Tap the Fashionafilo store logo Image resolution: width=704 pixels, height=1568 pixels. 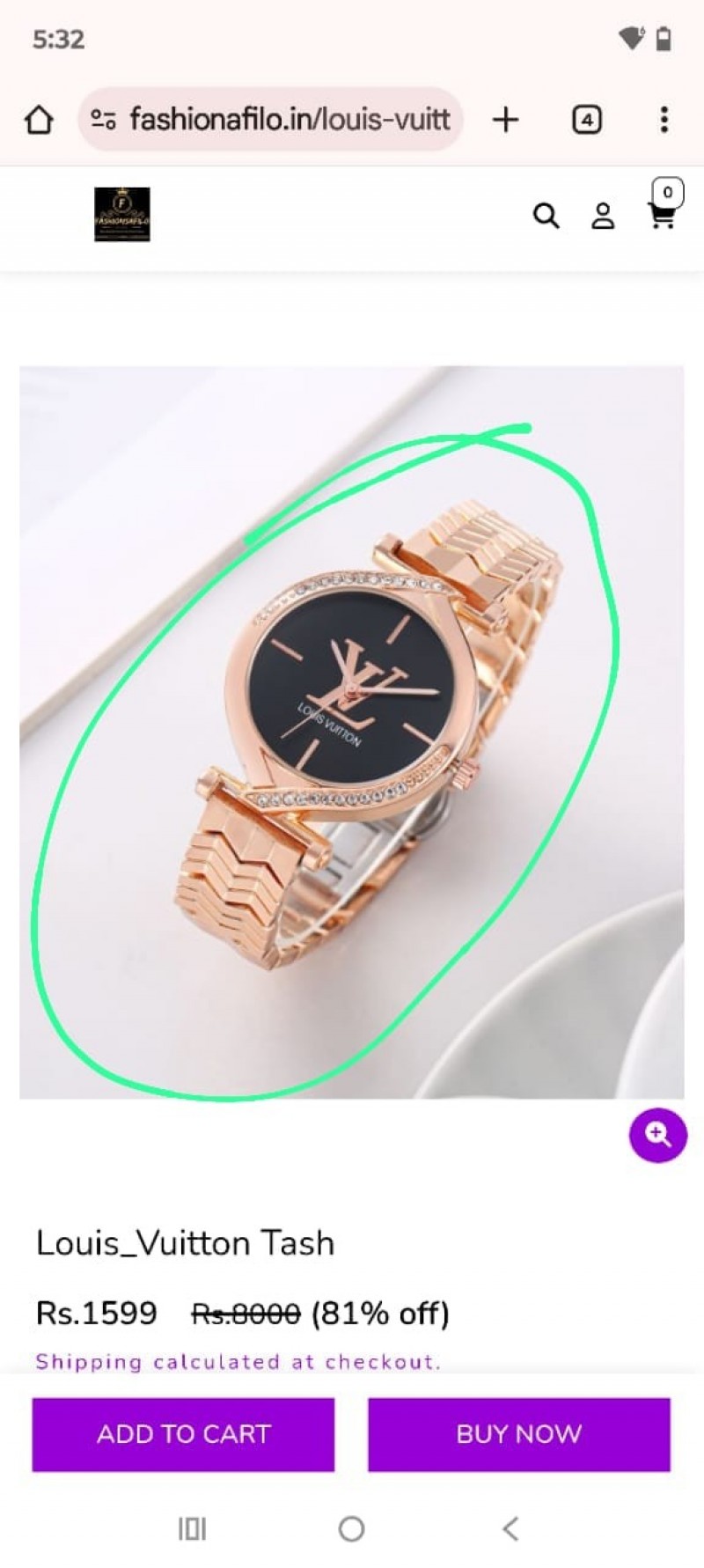122,214
